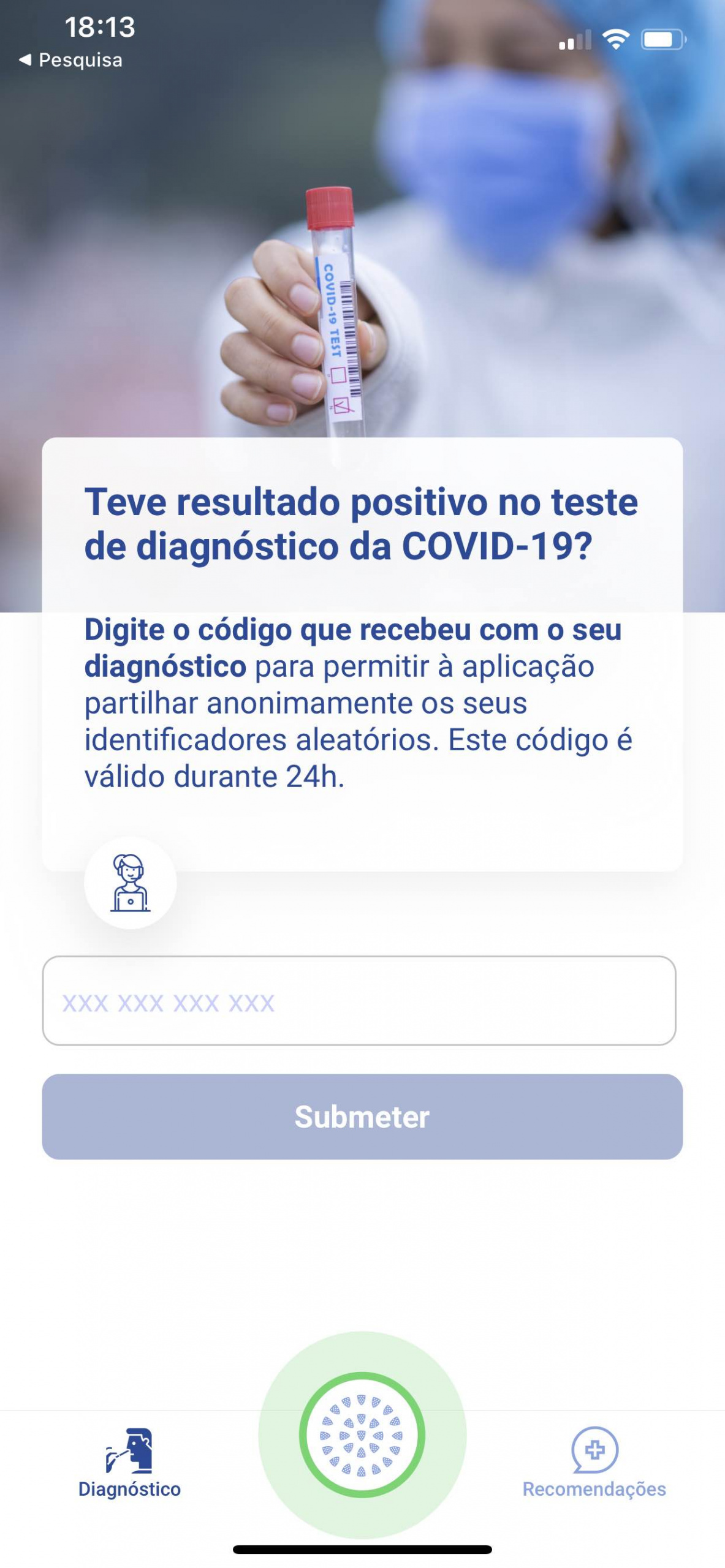Open the support agent help icon
The image size is (725, 1568).
pos(131,883)
